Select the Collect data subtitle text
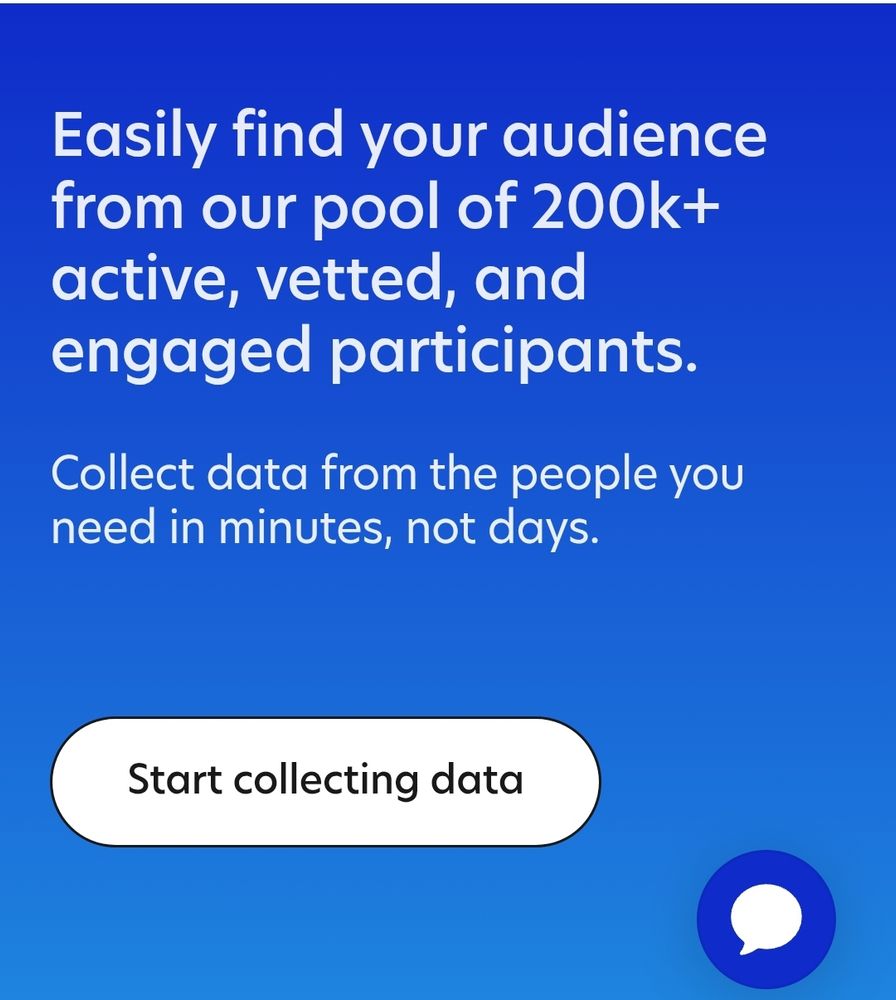 pos(398,472)
